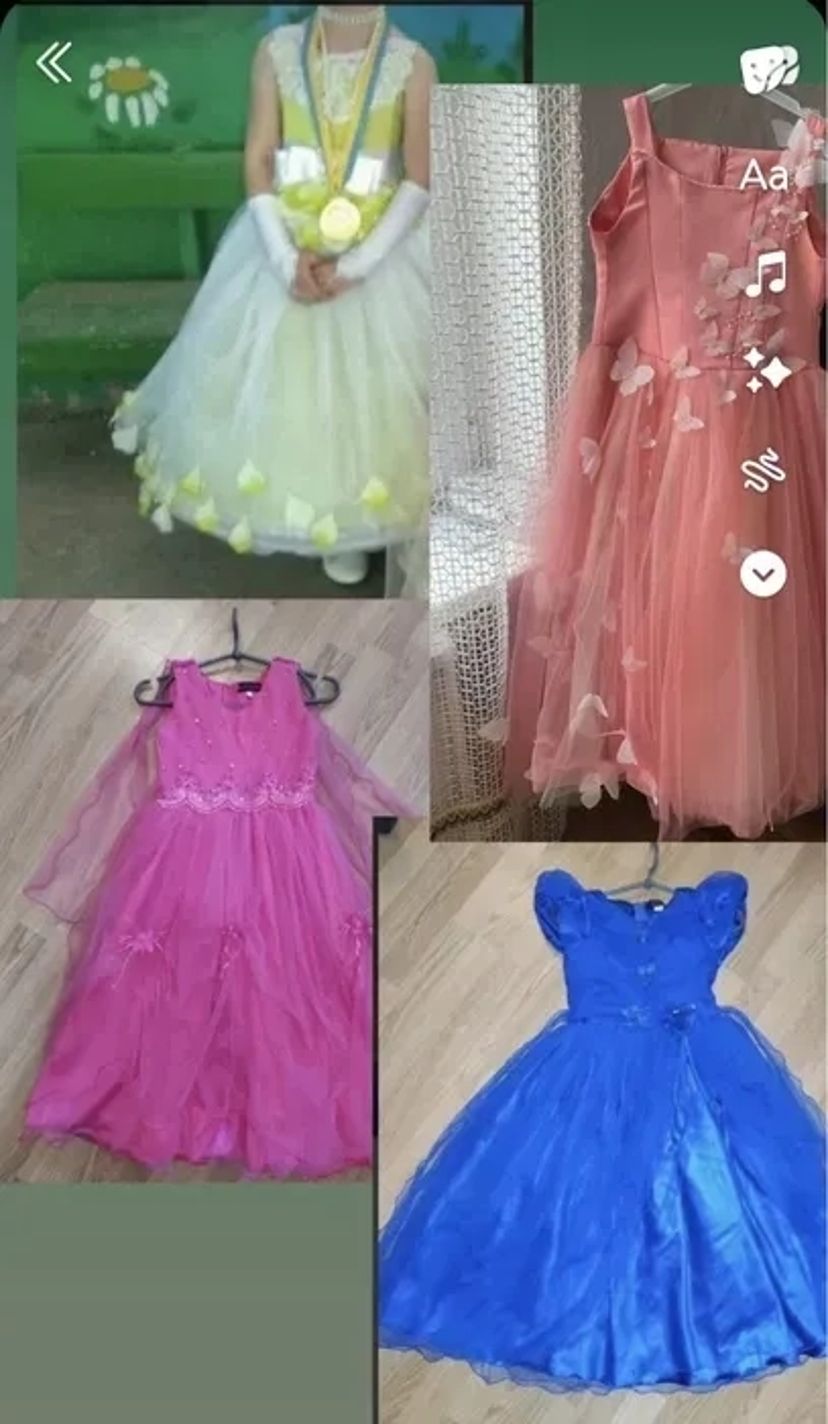Screen dimensions: 828x1424
Task: Go back using the double-arrow icon
Action: (x=53, y=64)
